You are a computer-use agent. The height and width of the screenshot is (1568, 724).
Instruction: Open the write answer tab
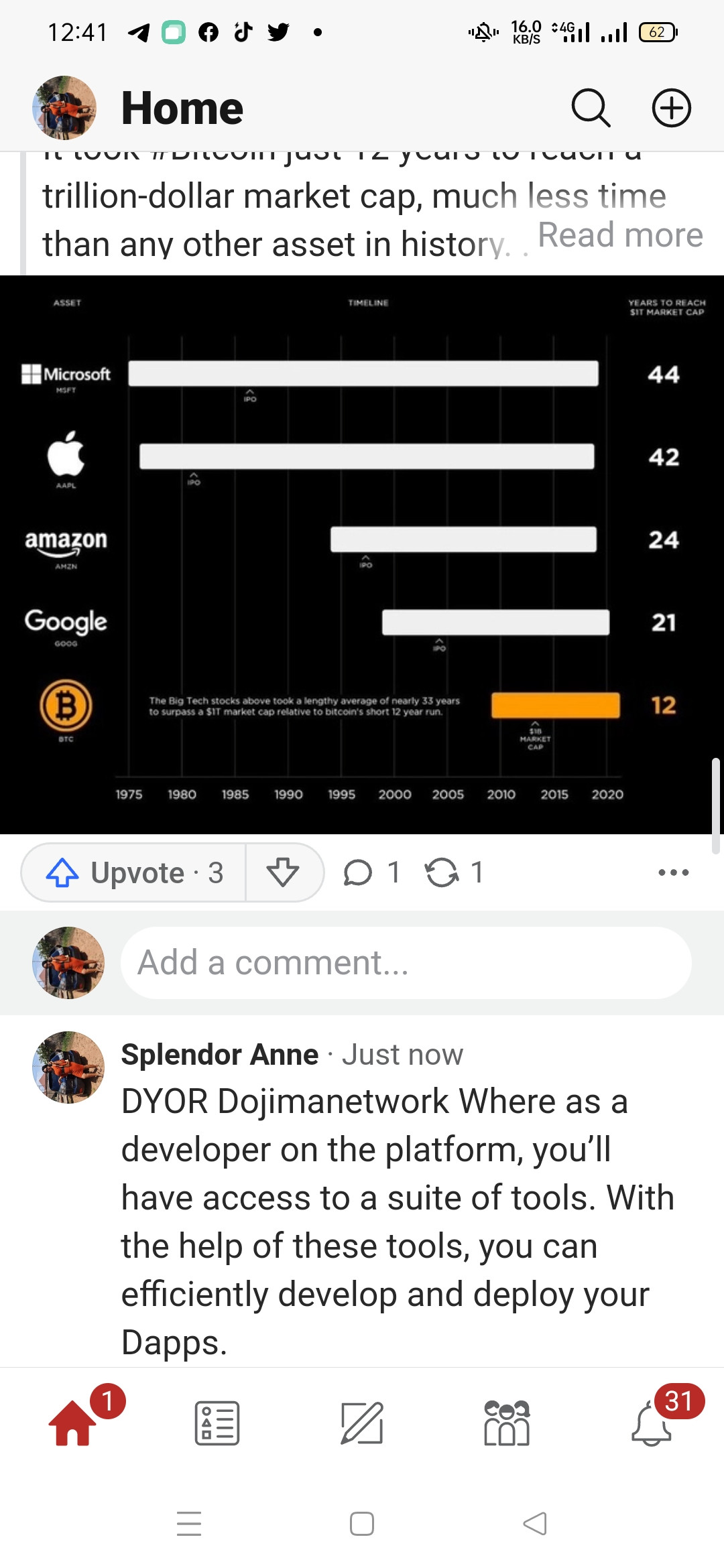pos(362,1423)
